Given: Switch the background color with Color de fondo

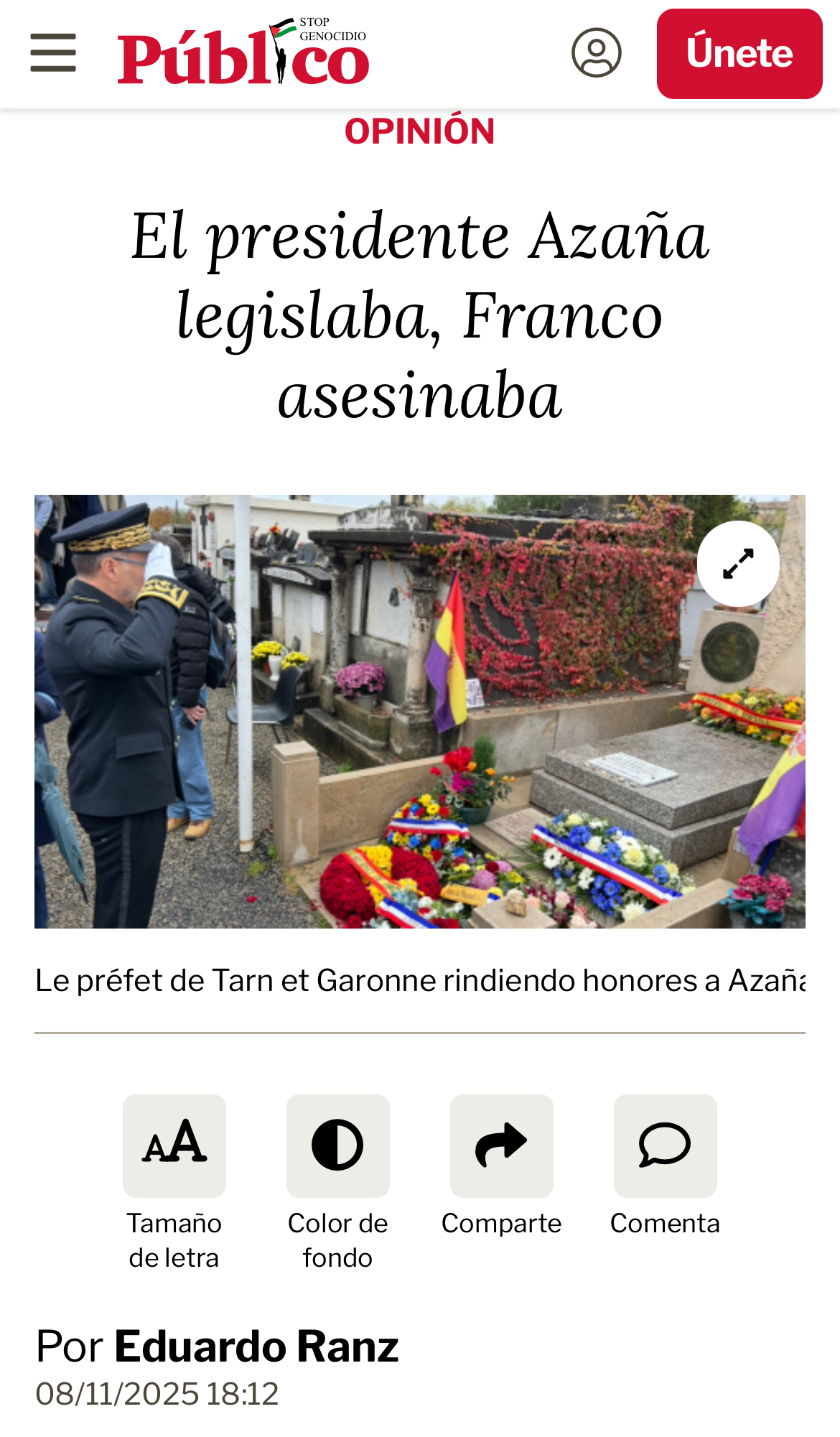Looking at the screenshot, I should (x=337, y=1145).
